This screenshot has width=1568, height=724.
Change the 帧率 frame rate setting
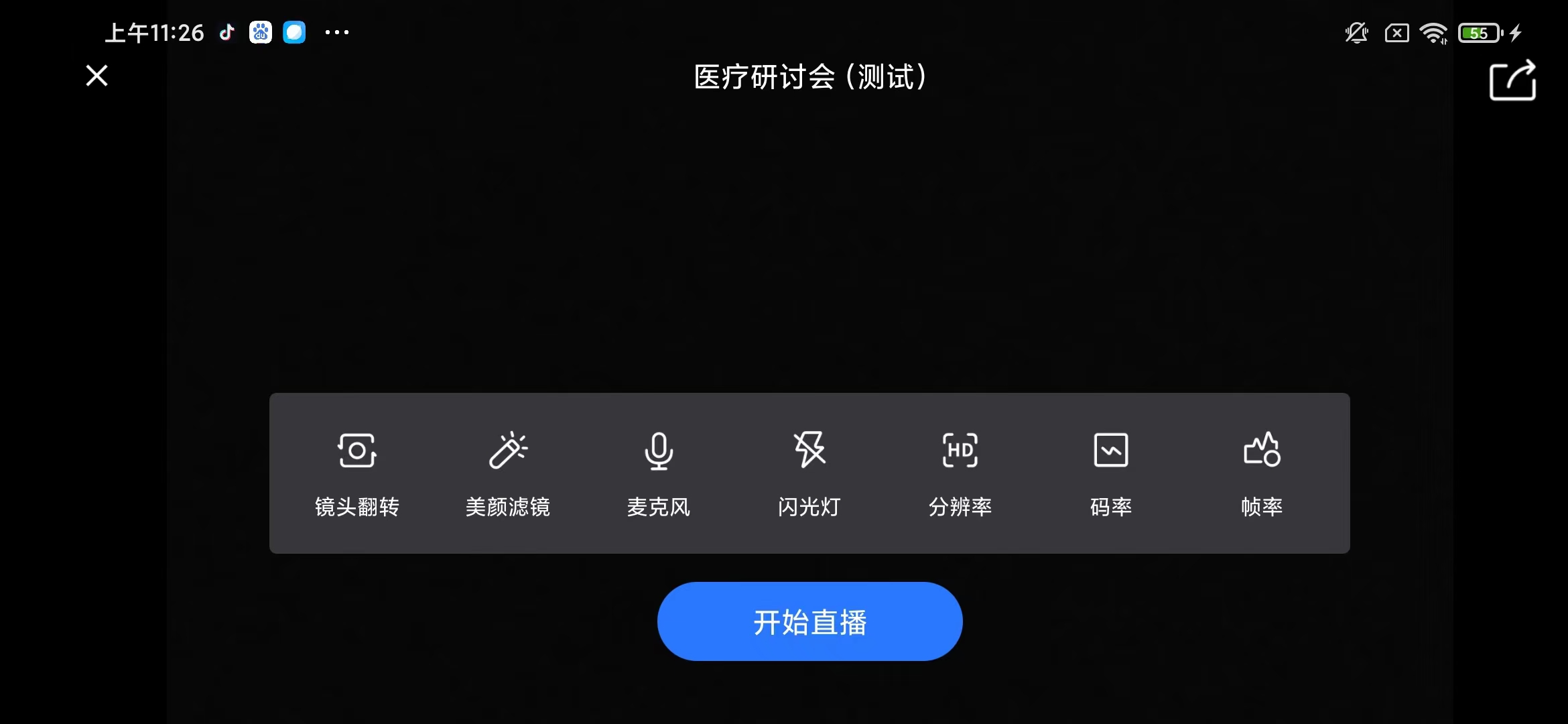tap(1262, 472)
